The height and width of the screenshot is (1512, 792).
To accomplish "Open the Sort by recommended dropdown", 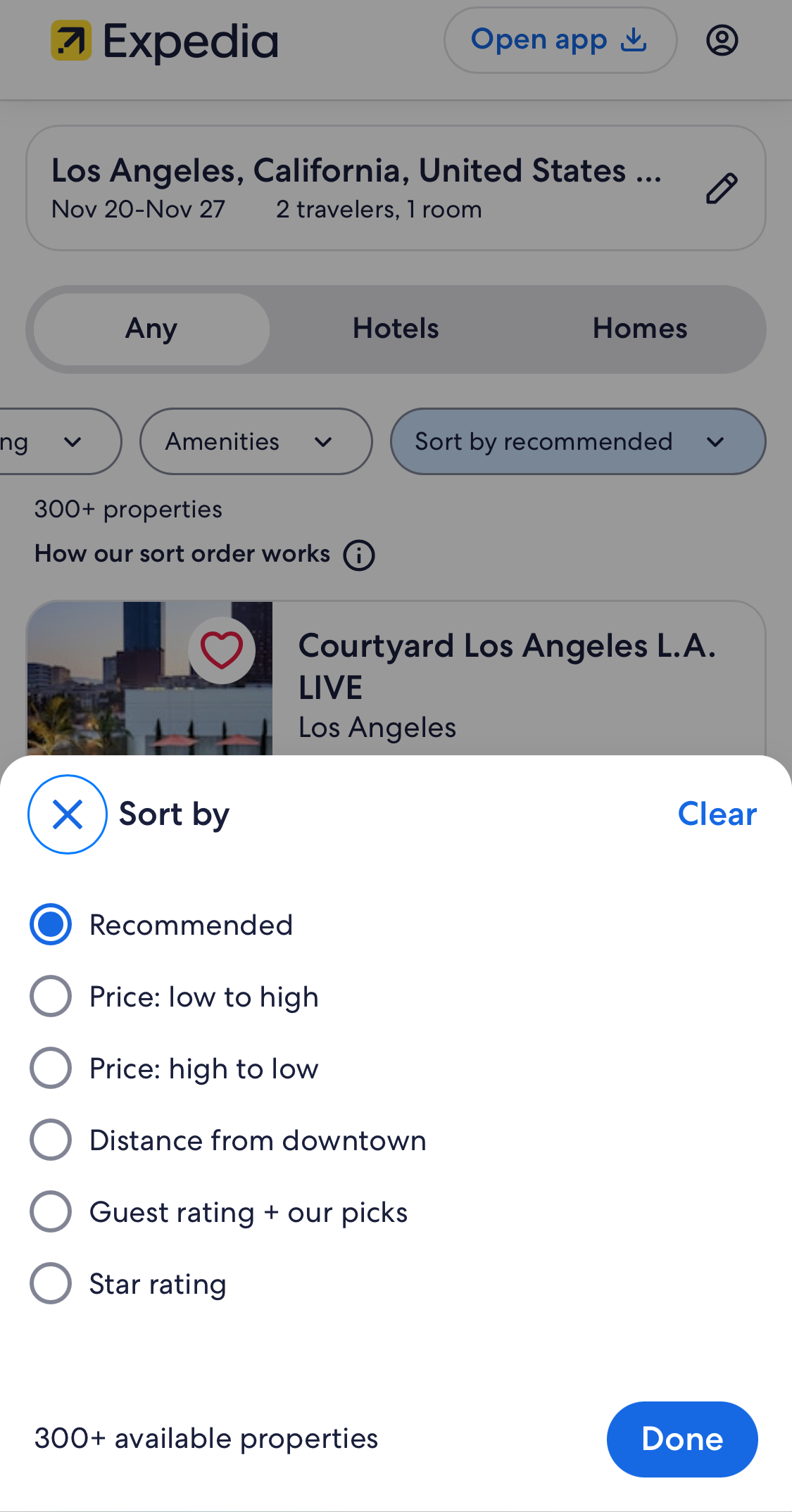I will click(577, 441).
